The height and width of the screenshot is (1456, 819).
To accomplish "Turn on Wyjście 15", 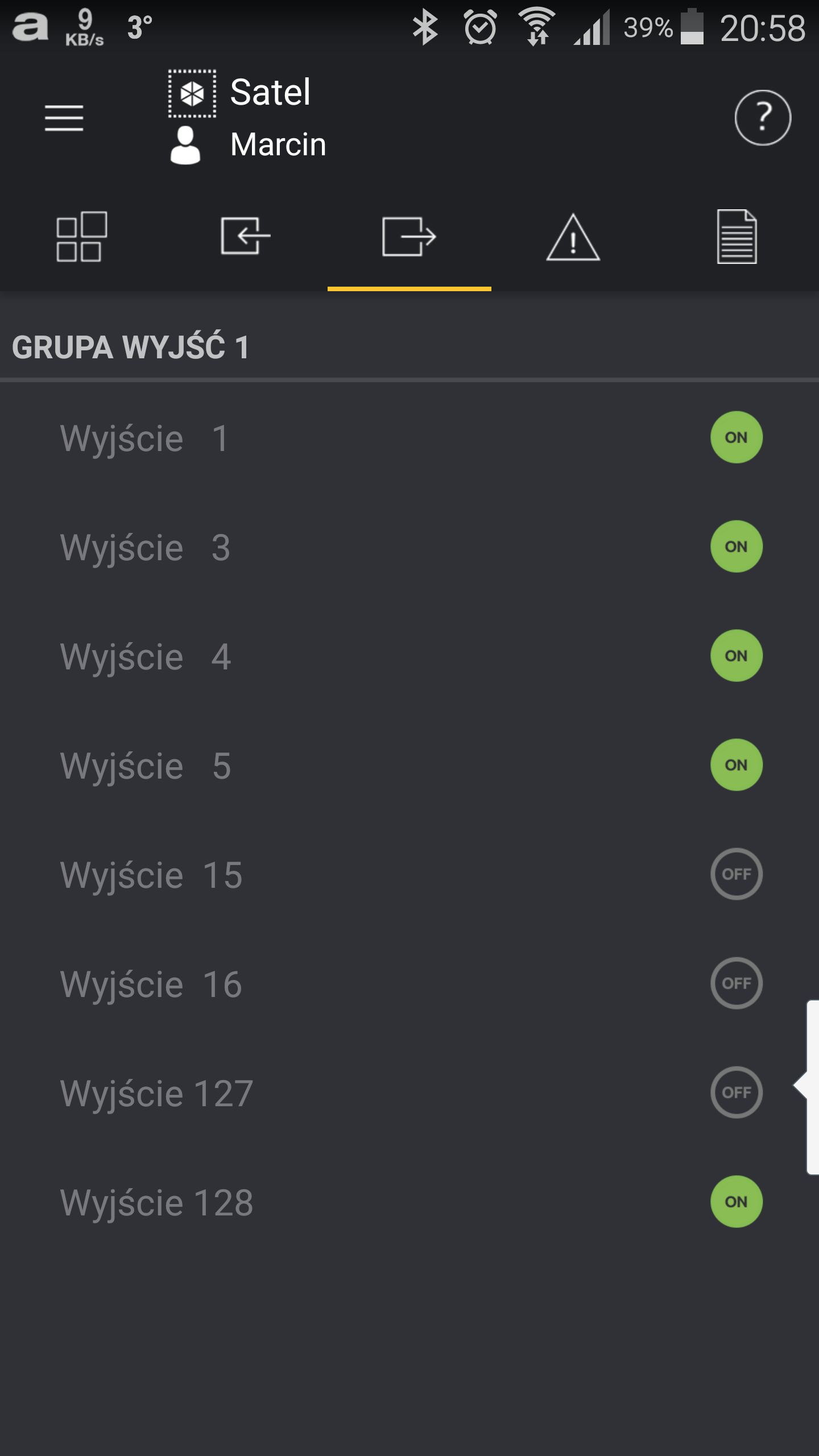I will (736, 874).
